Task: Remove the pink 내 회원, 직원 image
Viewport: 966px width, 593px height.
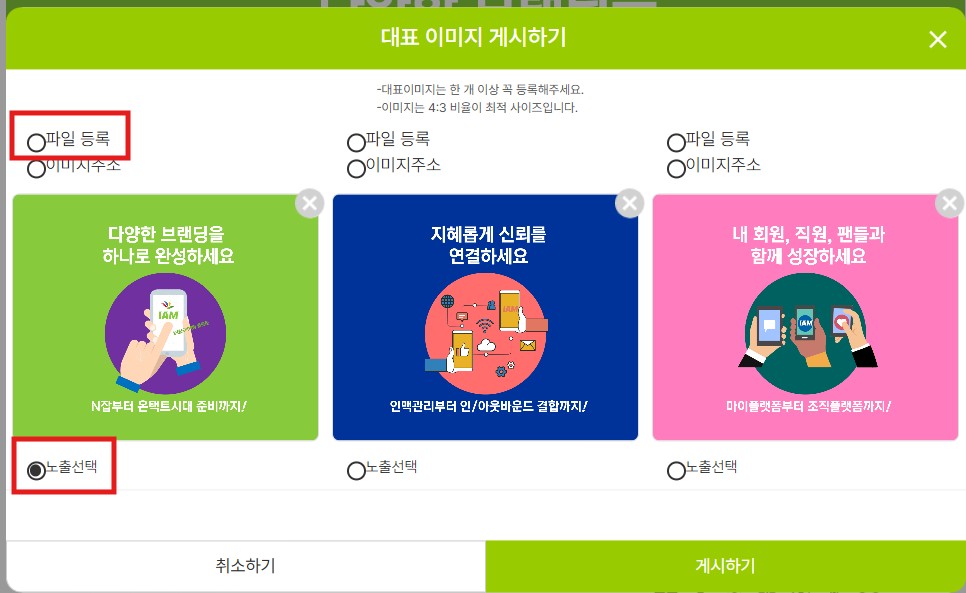Action: [x=949, y=203]
